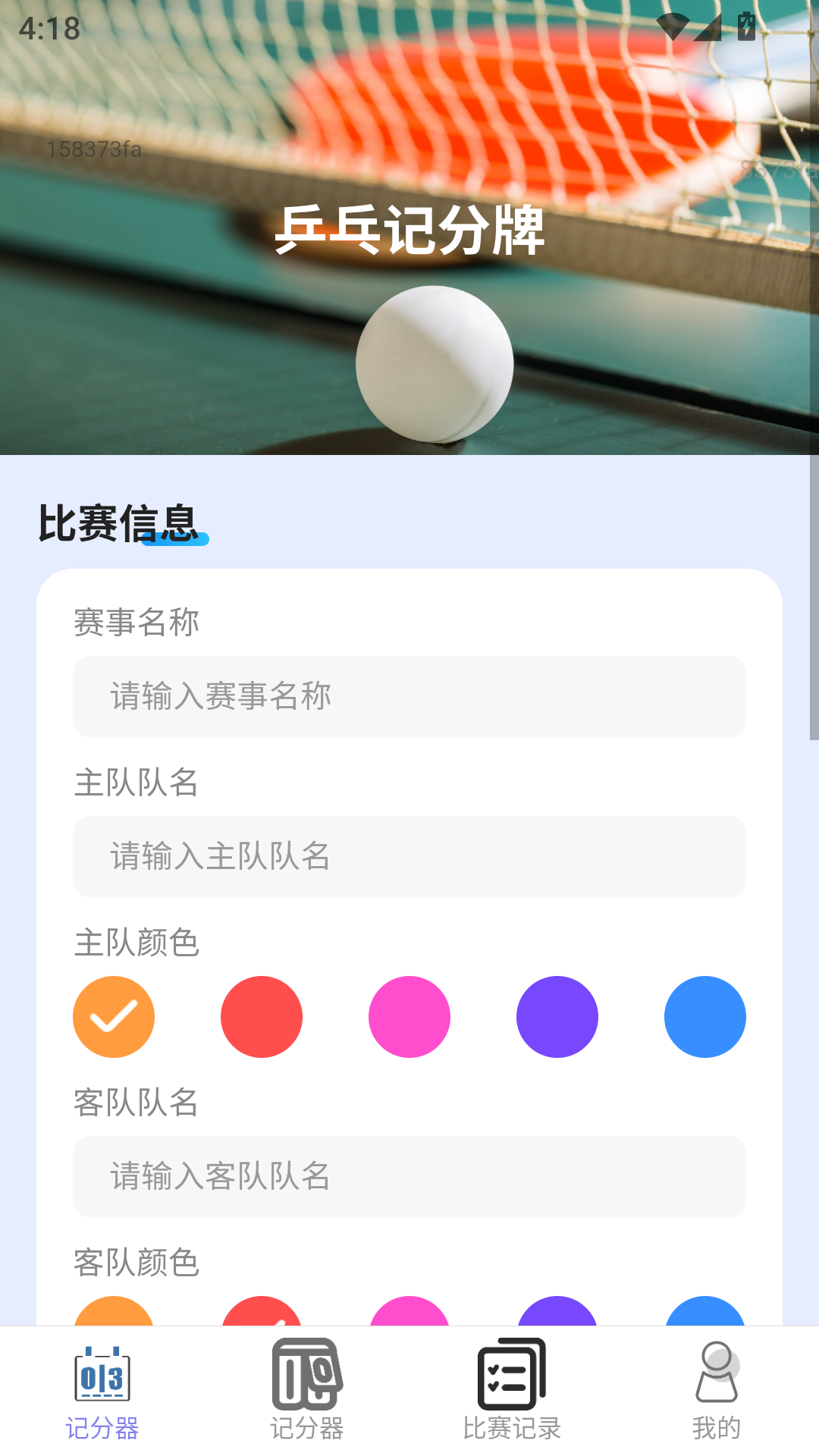Select pink as the 客队颜色

pos(409,1313)
